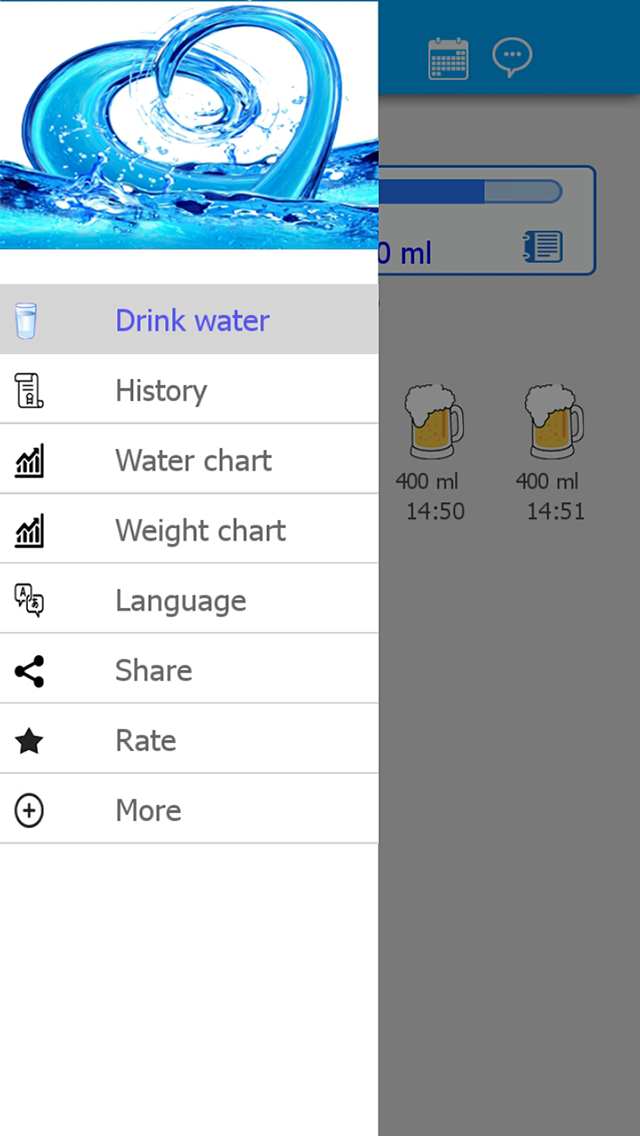
Task: Change the app Language
Action: (188, 600)
